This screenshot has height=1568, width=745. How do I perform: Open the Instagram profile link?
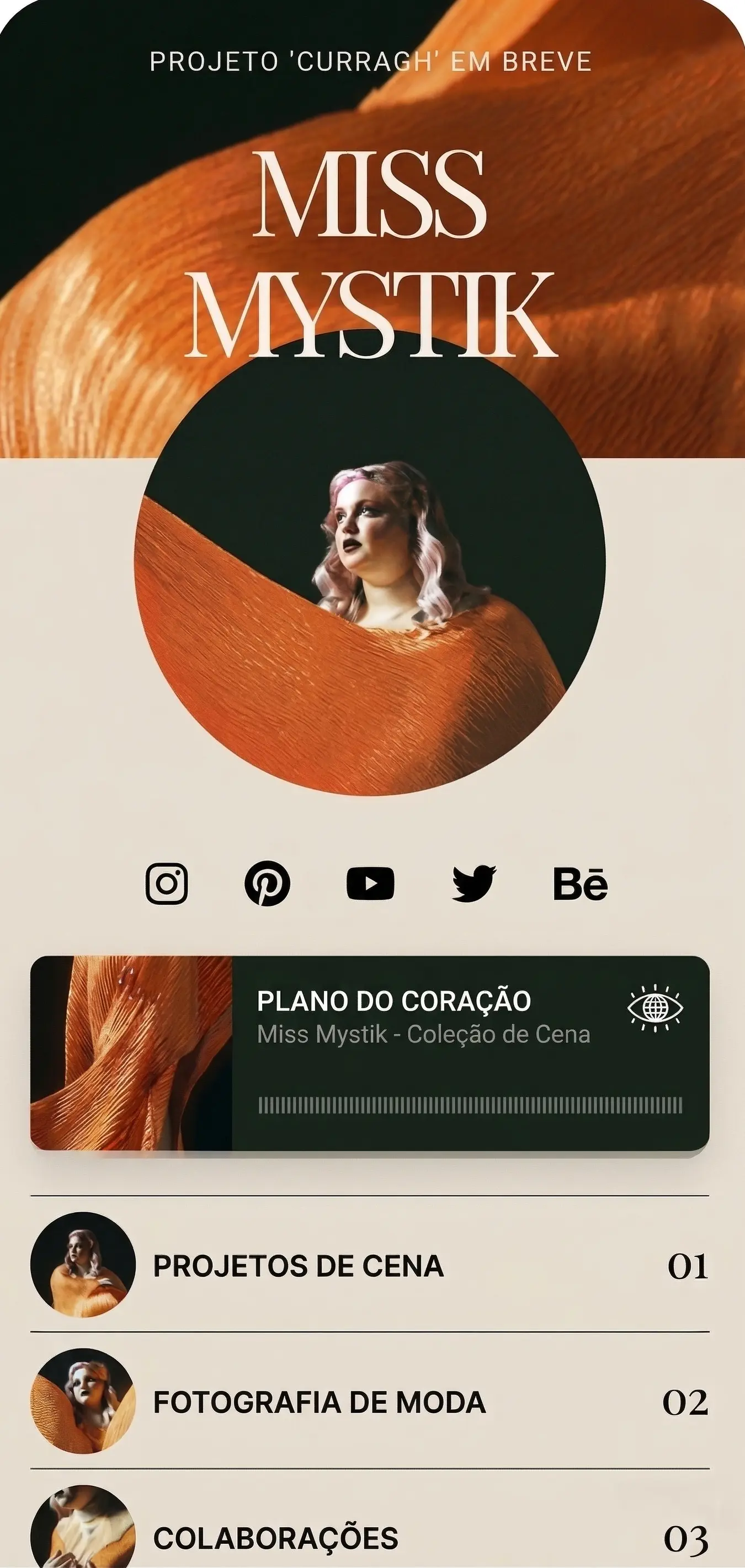[166, 883]
